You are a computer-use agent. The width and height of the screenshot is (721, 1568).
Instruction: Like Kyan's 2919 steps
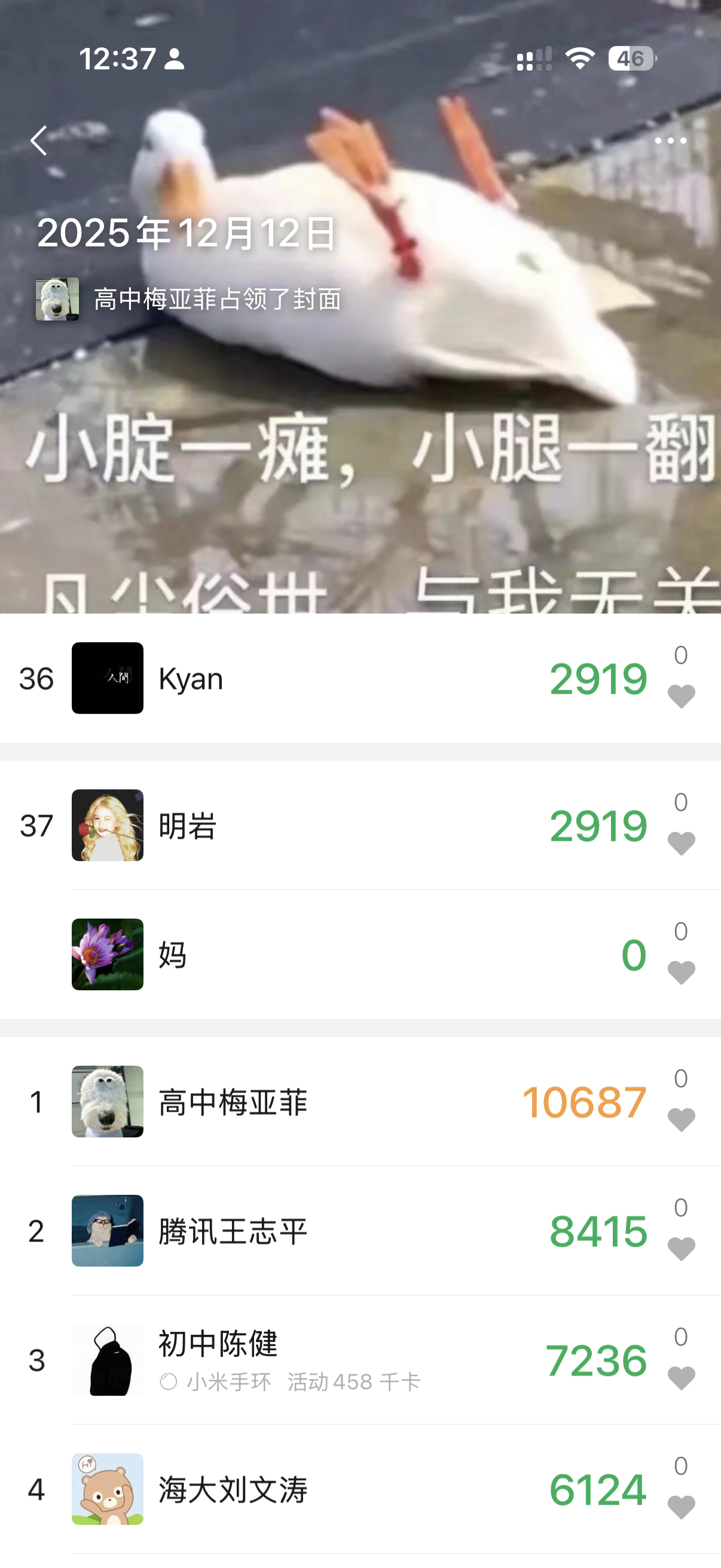681,695
